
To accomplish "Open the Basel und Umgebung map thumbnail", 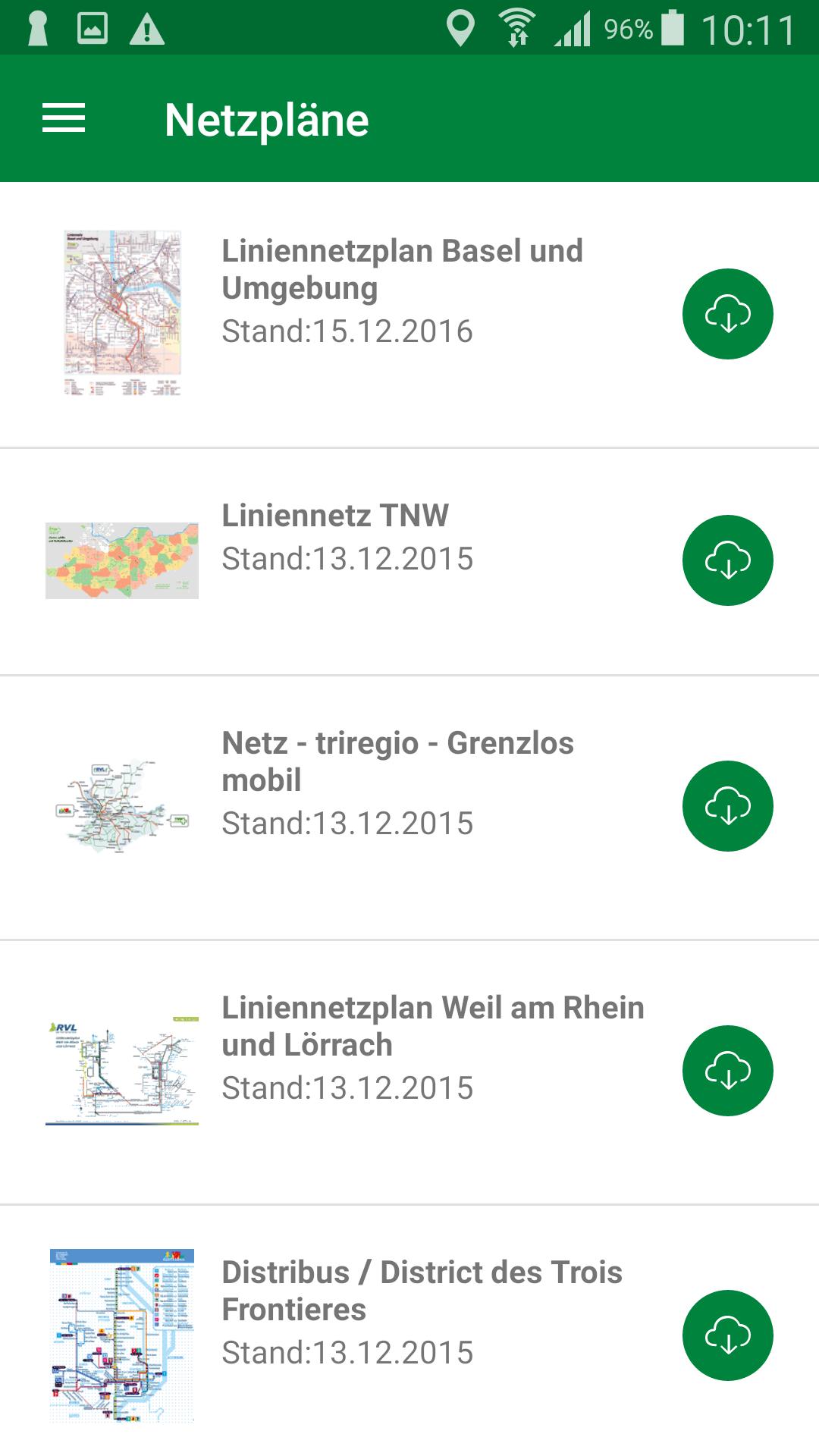I will tap(122, 314).
